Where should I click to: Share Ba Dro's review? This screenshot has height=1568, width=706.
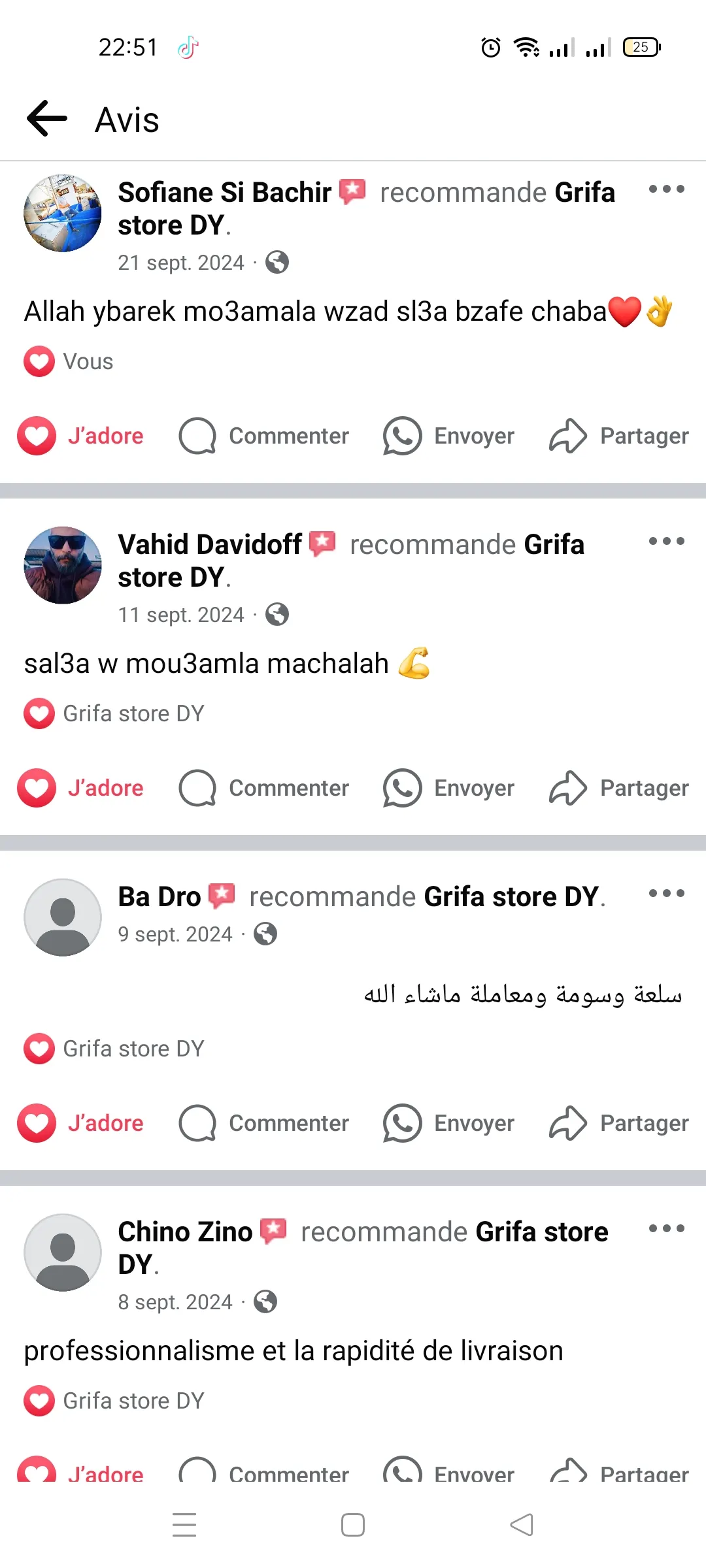coord(618,1123)
